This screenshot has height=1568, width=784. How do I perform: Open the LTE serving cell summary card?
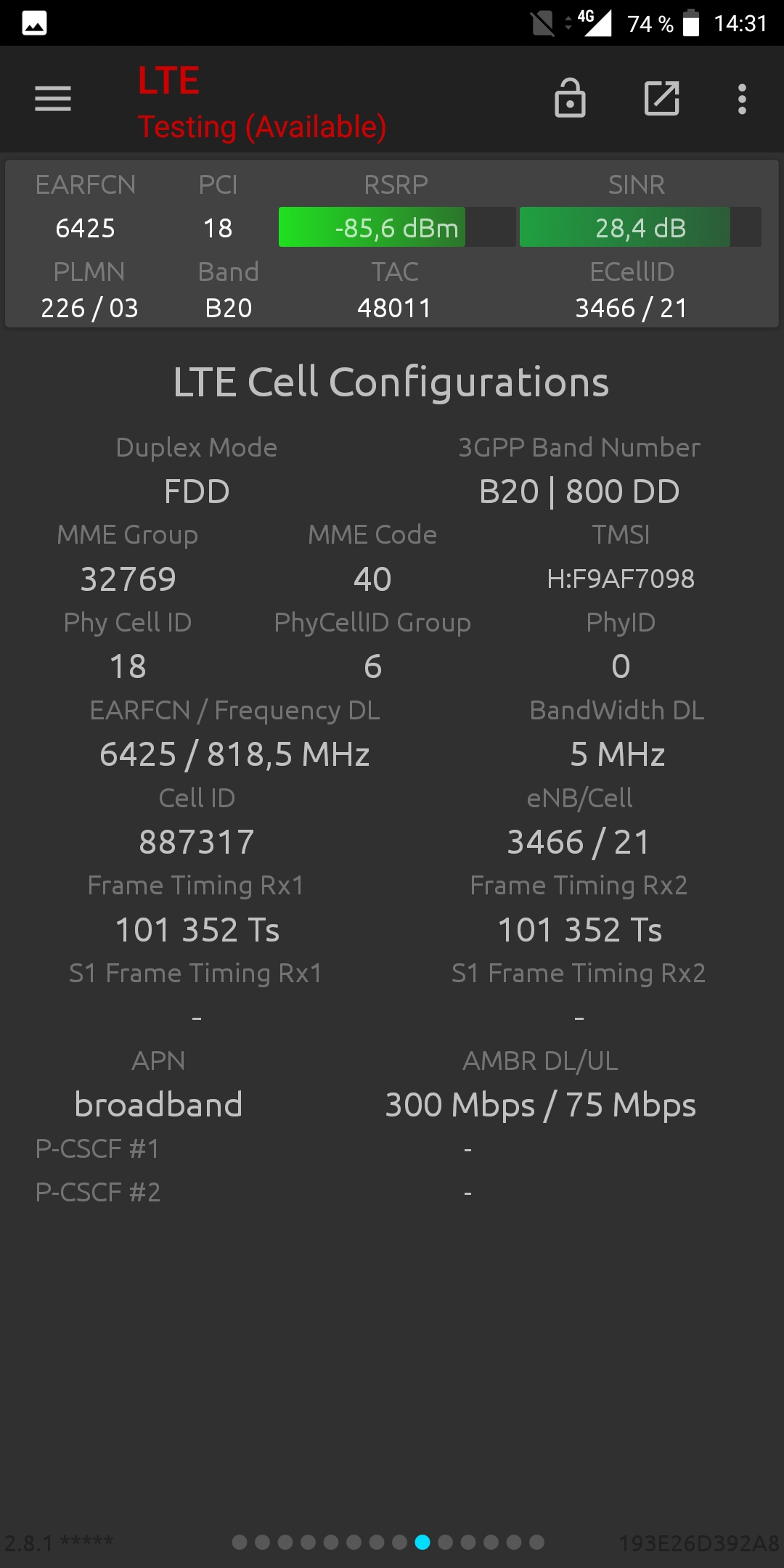tap(392, 244)
